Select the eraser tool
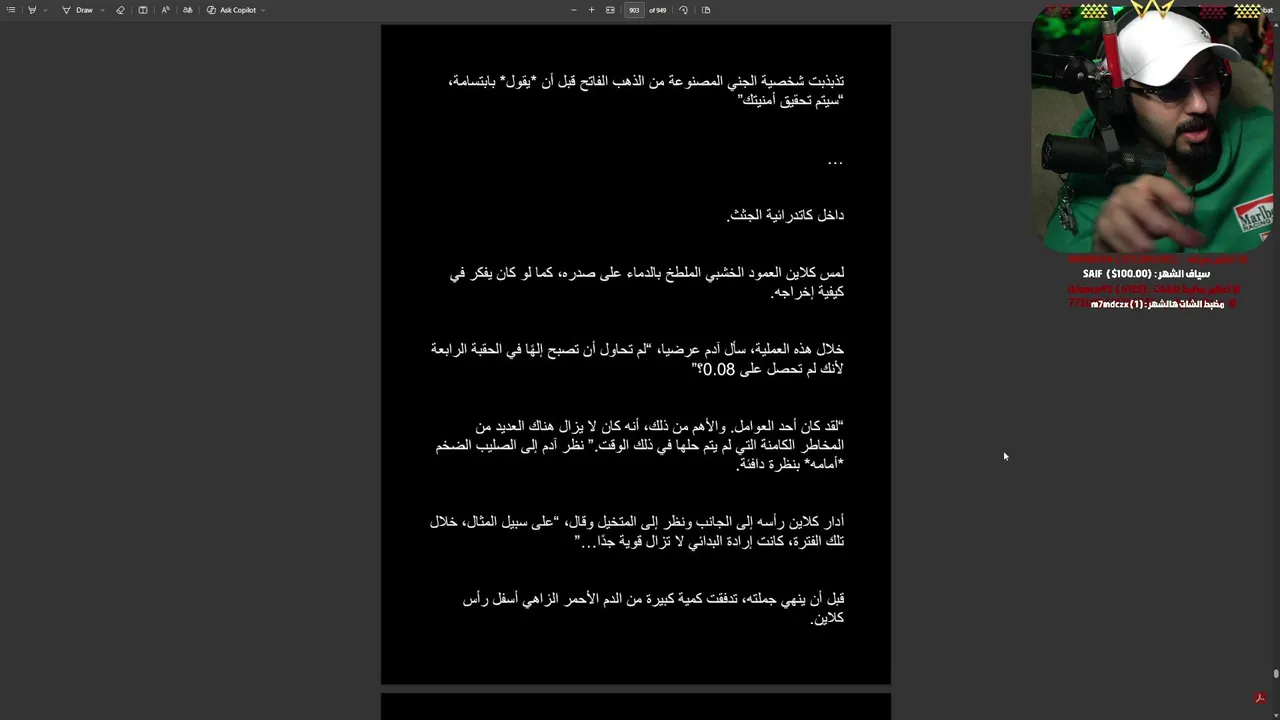The width and height of the screenshot is (1280, 720). pos(120,10)
